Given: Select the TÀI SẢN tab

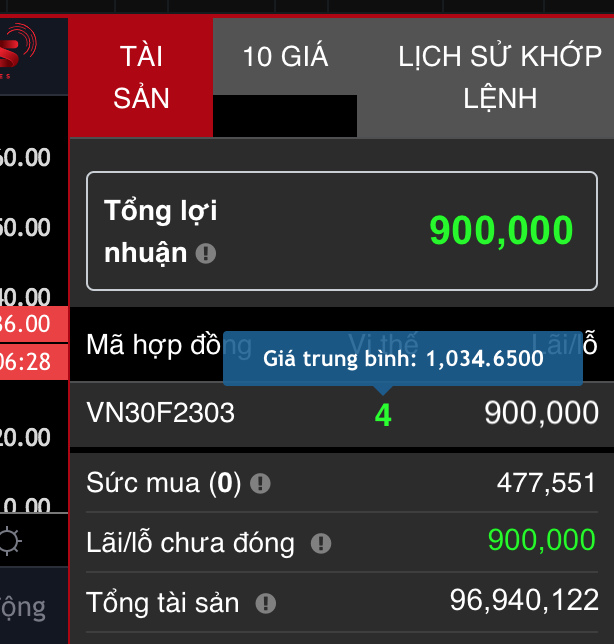Looking at the screenshot, I should pos(141,77).
